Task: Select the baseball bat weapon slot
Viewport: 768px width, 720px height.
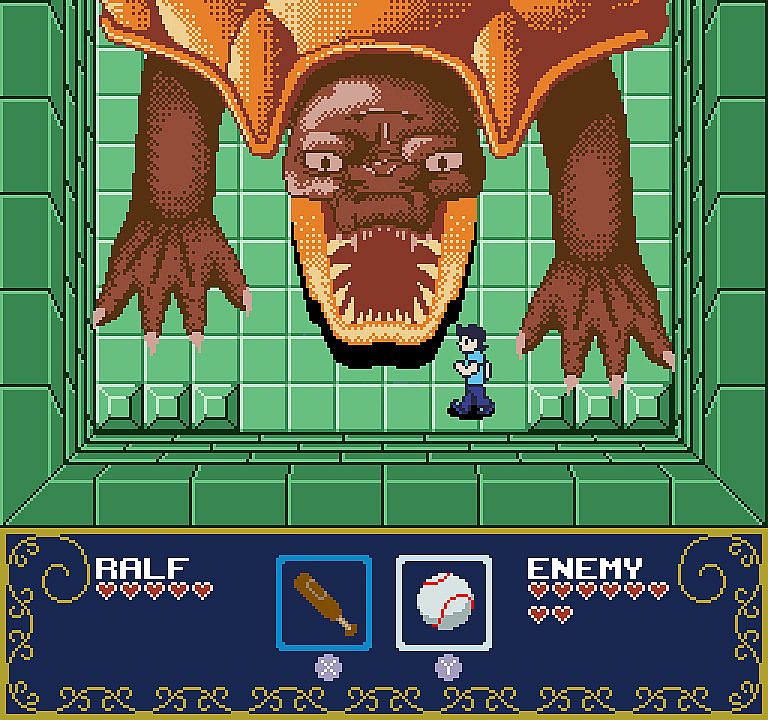Action: point(324,602)
